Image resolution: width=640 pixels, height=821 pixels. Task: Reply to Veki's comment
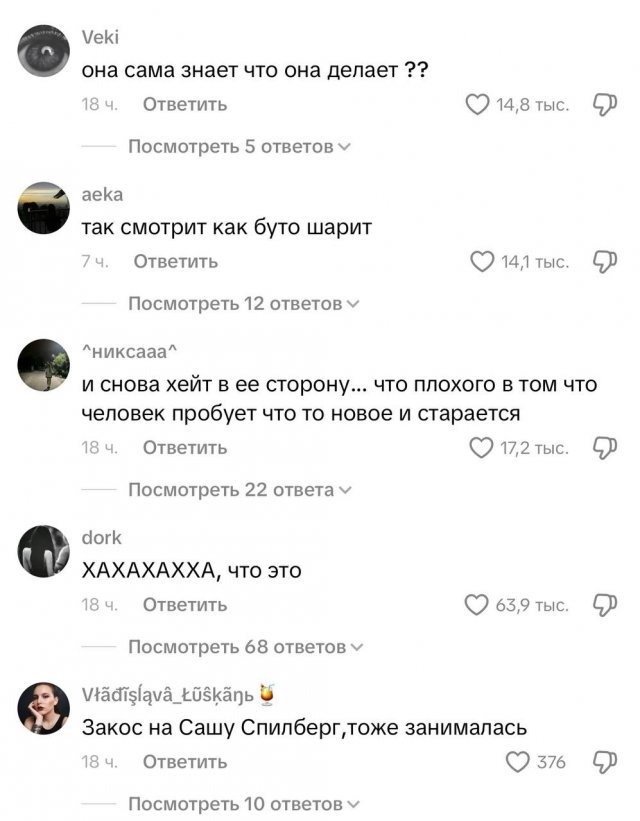(185, 105)
